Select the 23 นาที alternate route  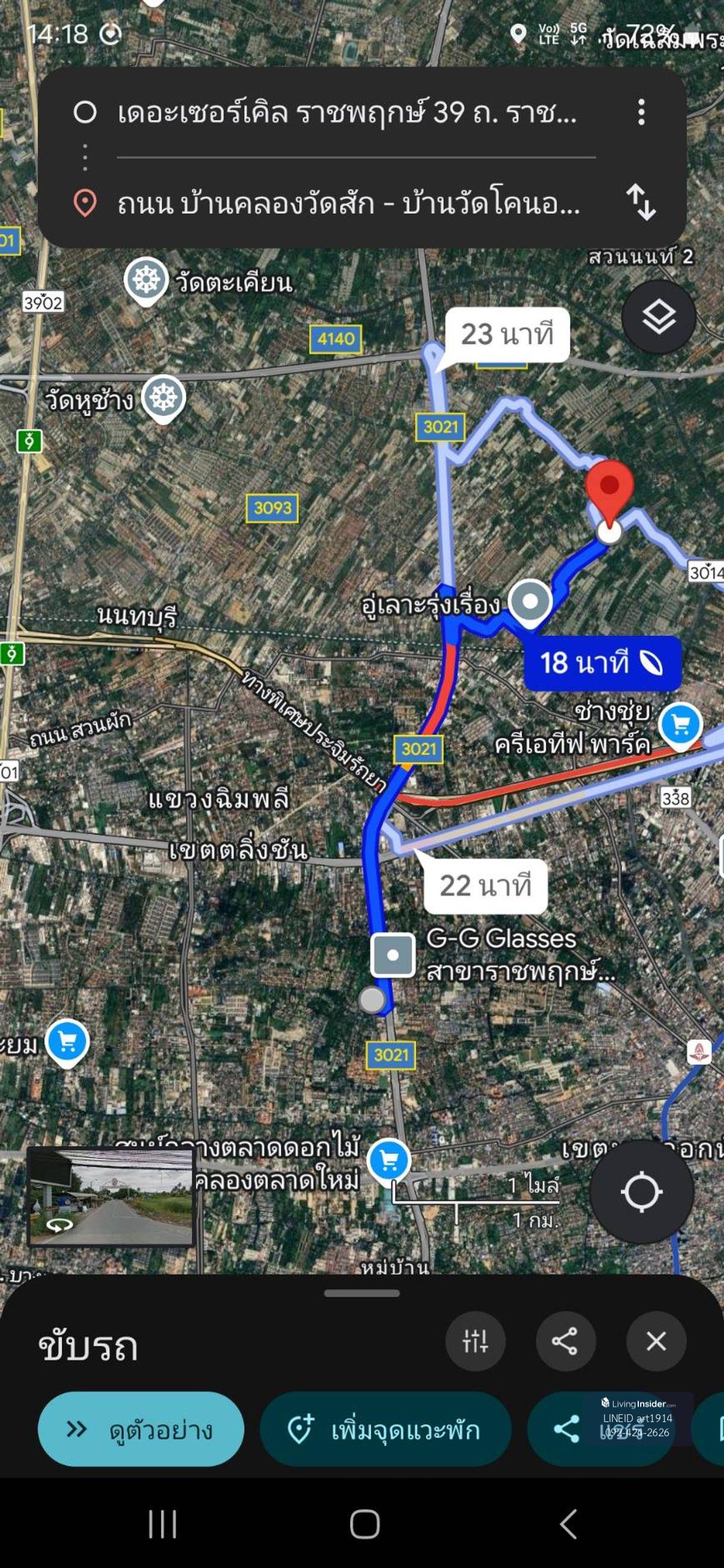point(507,335)
